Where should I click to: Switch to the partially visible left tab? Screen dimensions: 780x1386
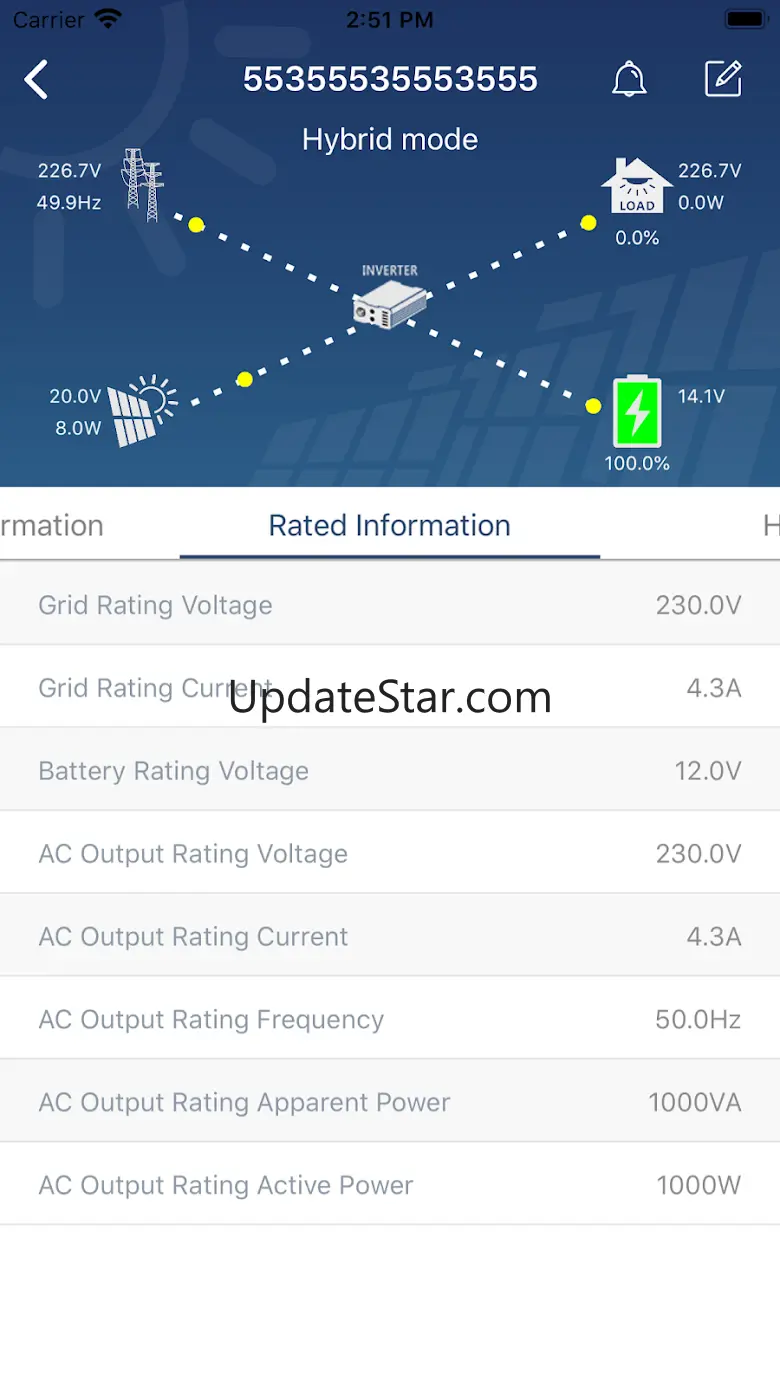coord(52,525)
